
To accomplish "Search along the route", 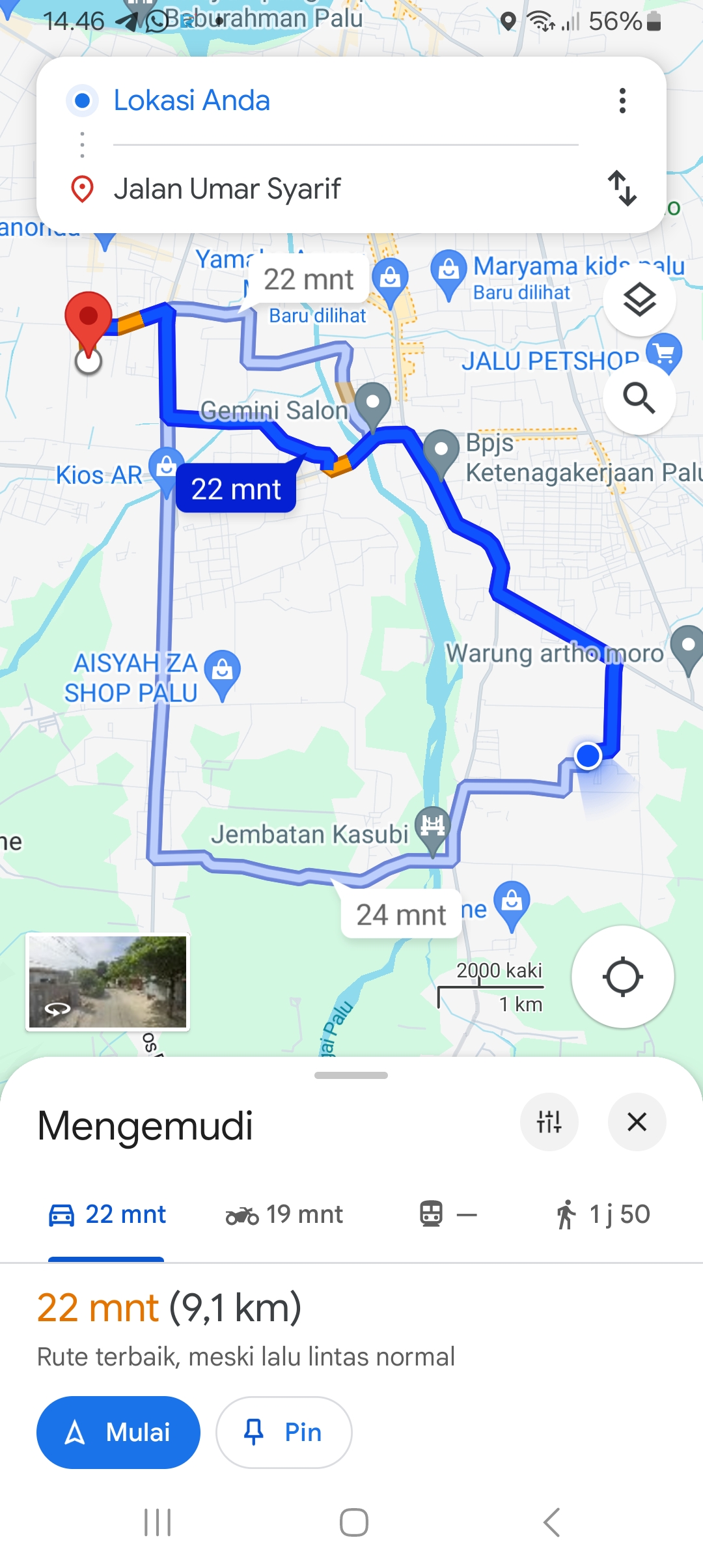I will click(x=639, y=398).
